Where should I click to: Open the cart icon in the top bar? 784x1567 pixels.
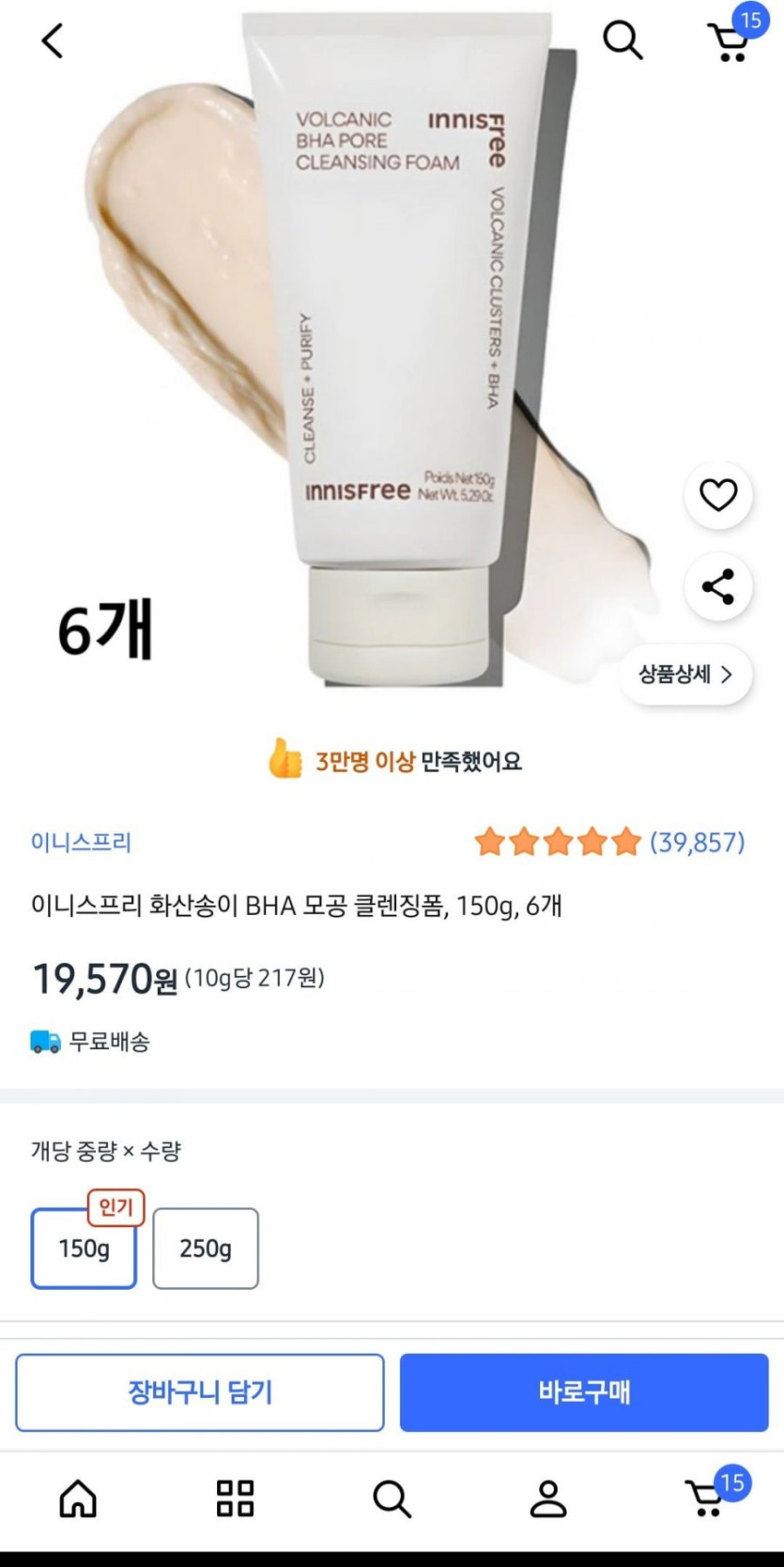click(x=730, y=40)
